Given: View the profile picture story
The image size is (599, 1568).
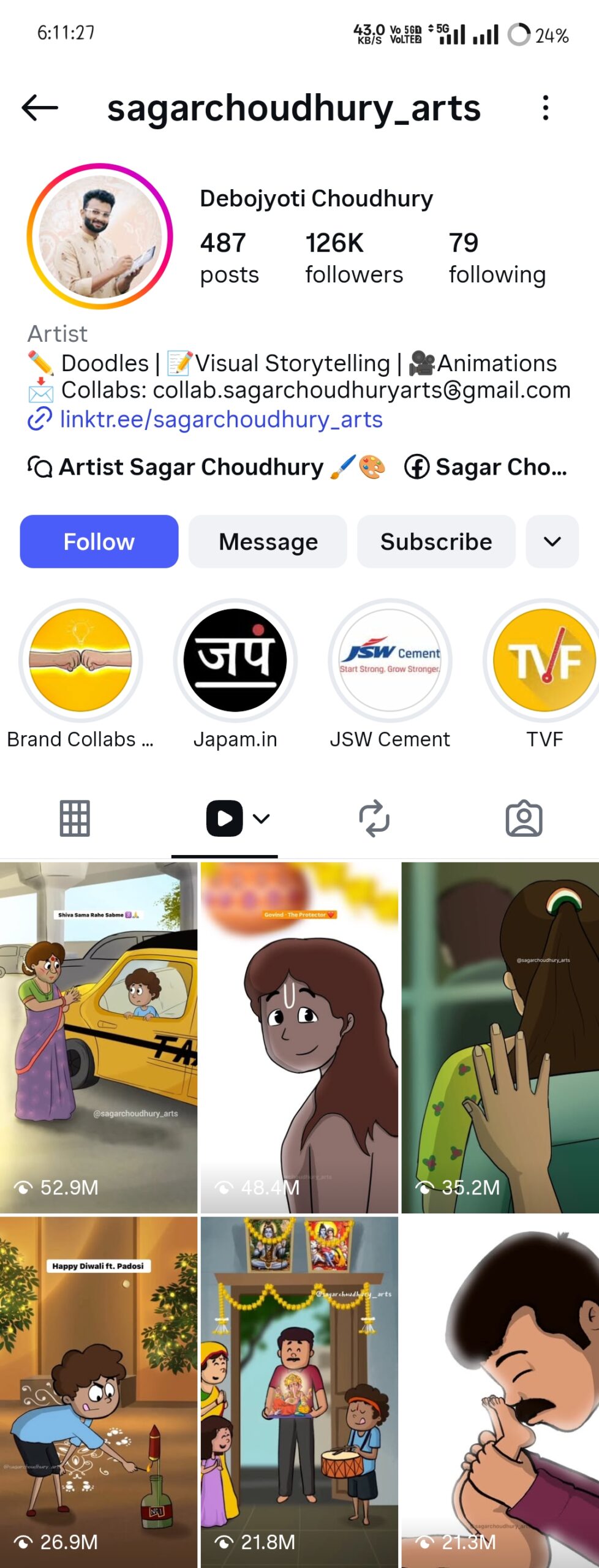Looking at the screenshot, I should (x=100, y=236).
